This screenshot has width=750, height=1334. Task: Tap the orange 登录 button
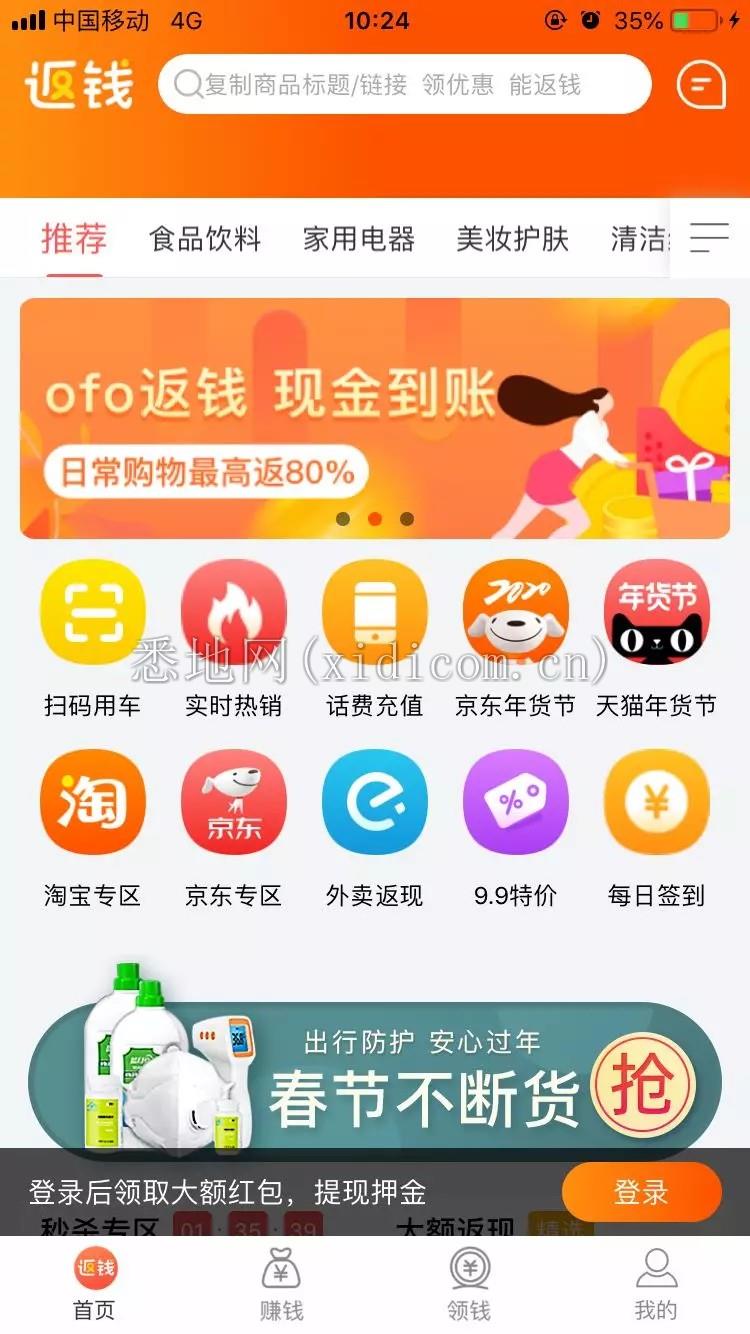[x=641, y=1192]
